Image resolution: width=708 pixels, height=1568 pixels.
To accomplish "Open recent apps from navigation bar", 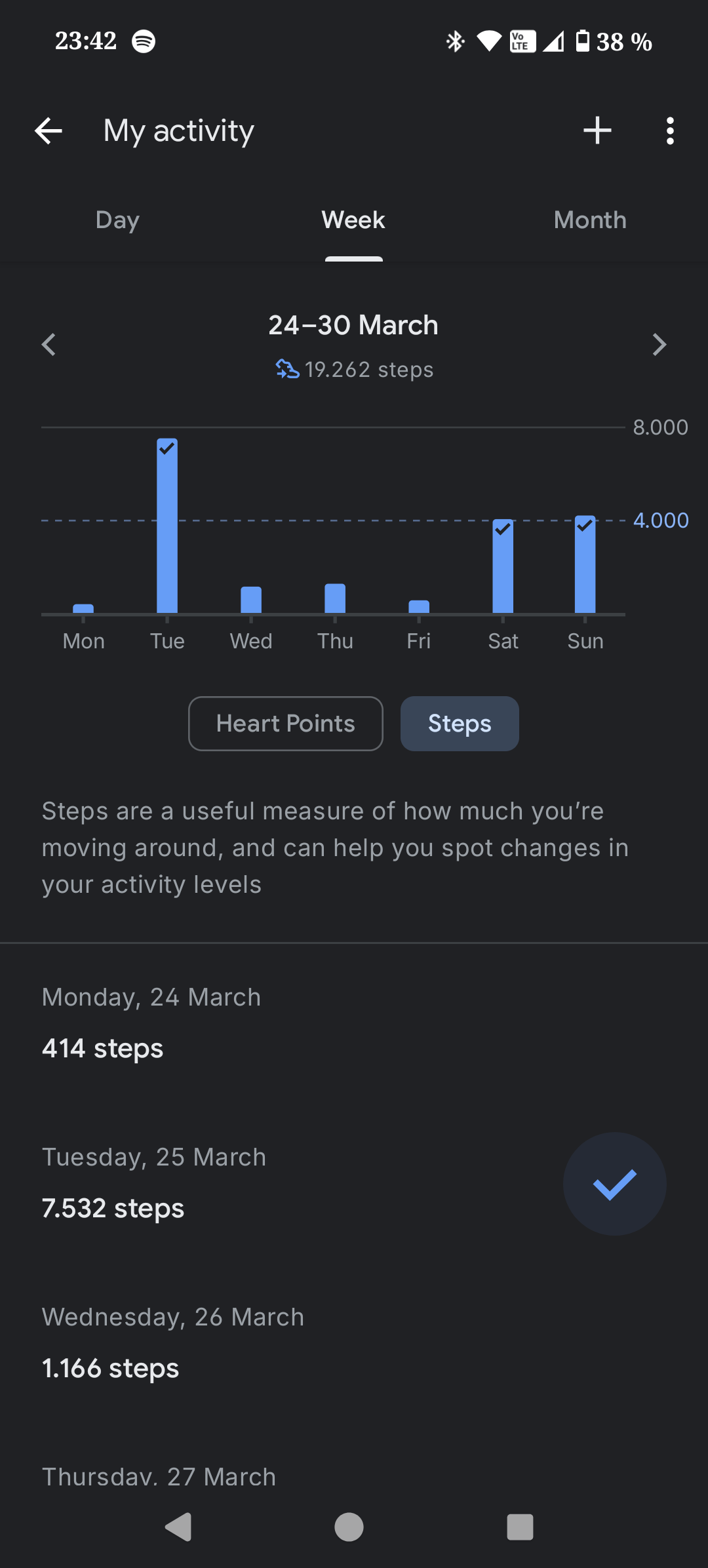I will click(520, 1527).
